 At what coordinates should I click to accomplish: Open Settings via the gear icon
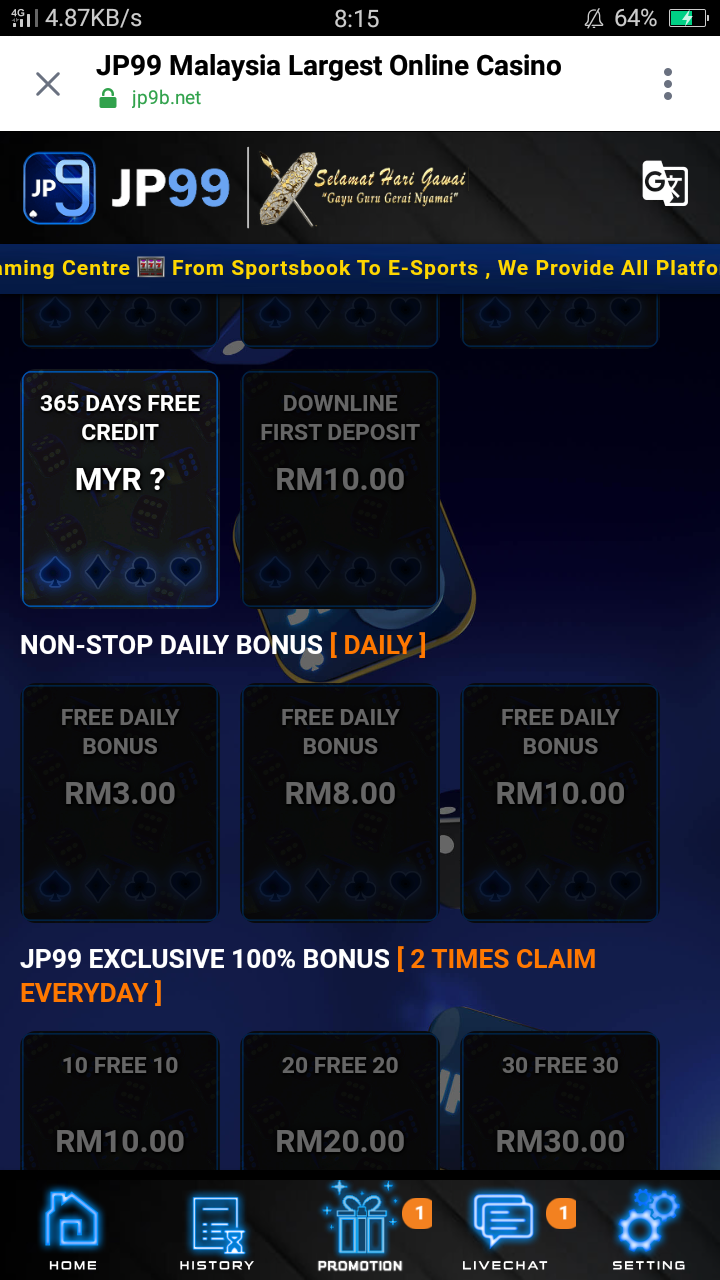(646, 1219)
